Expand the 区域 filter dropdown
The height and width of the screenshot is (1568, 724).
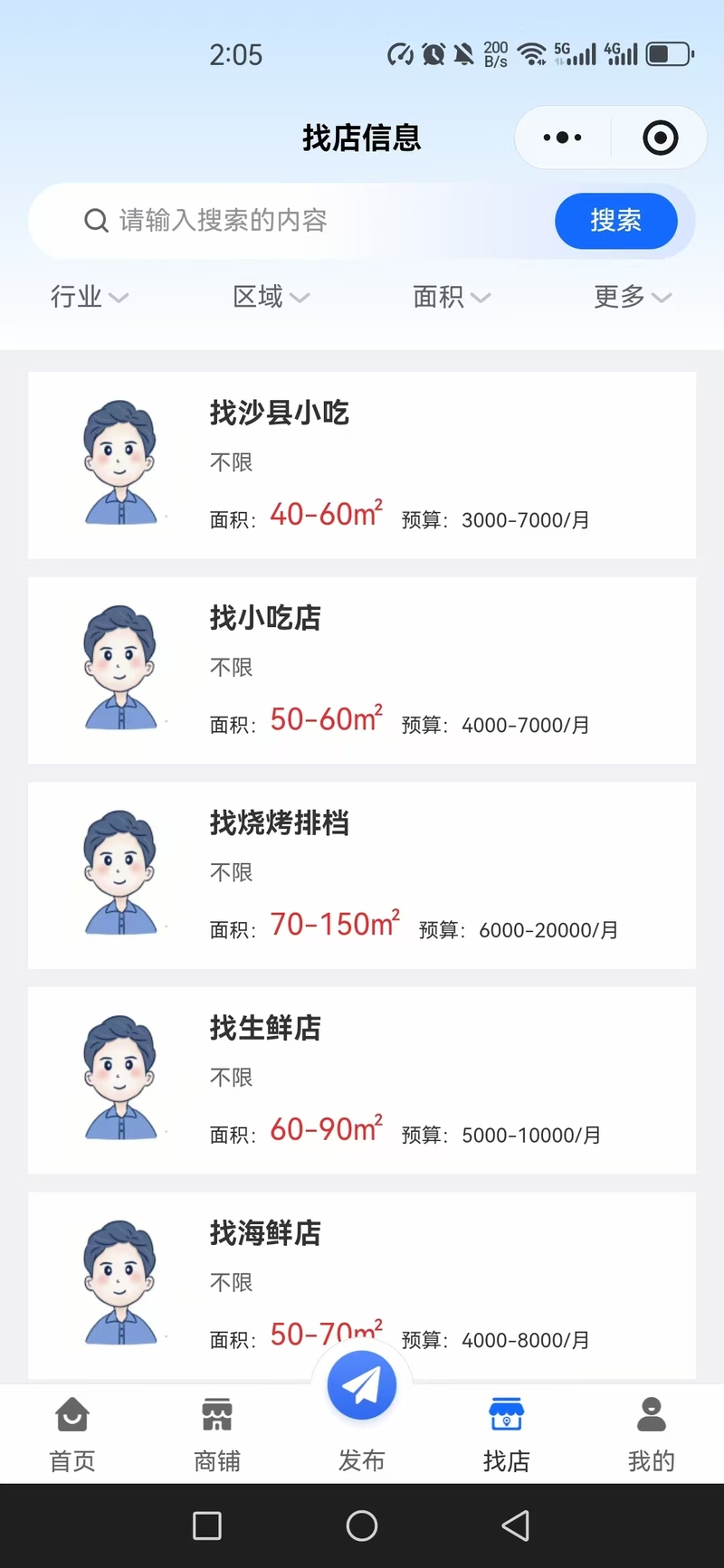(x=271, y=297)
